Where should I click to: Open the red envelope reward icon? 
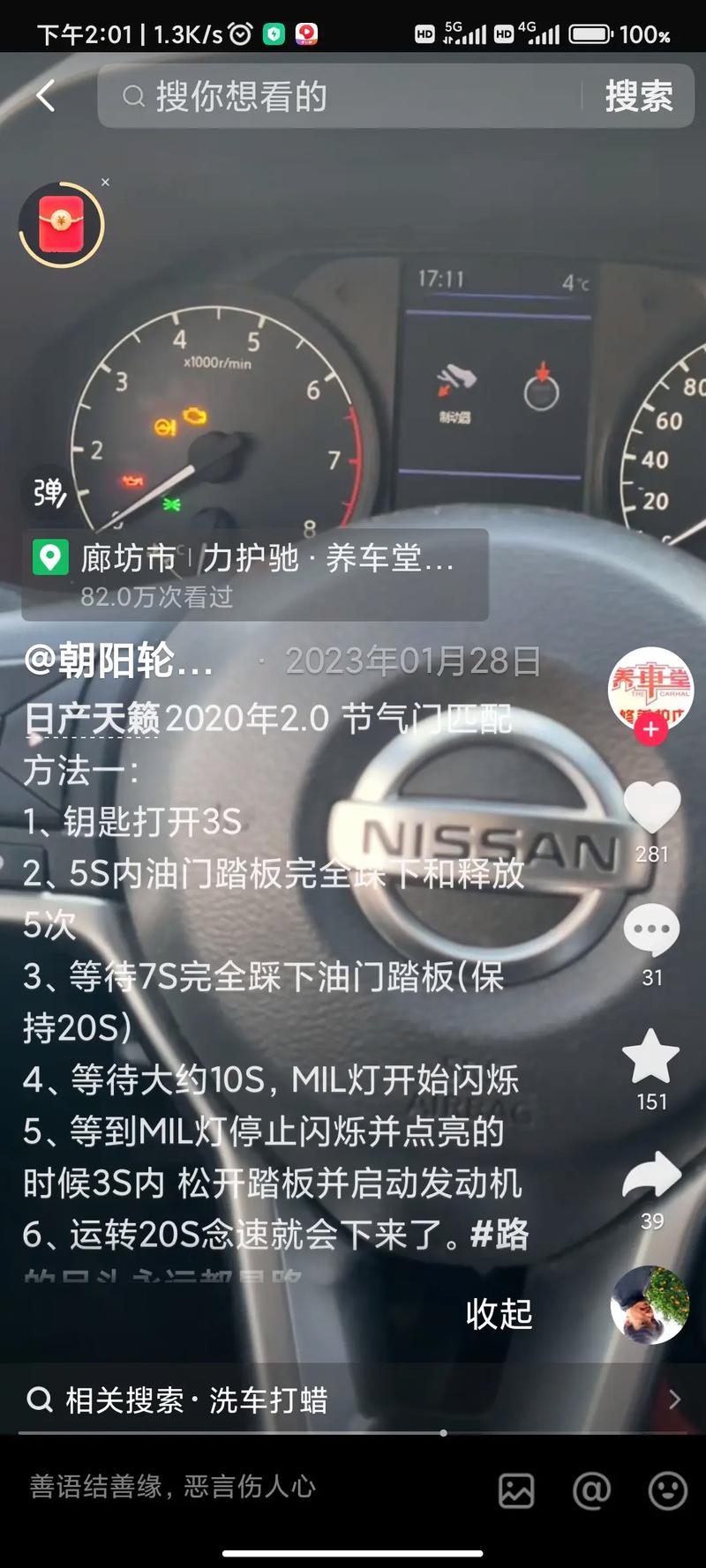point(60,223)
